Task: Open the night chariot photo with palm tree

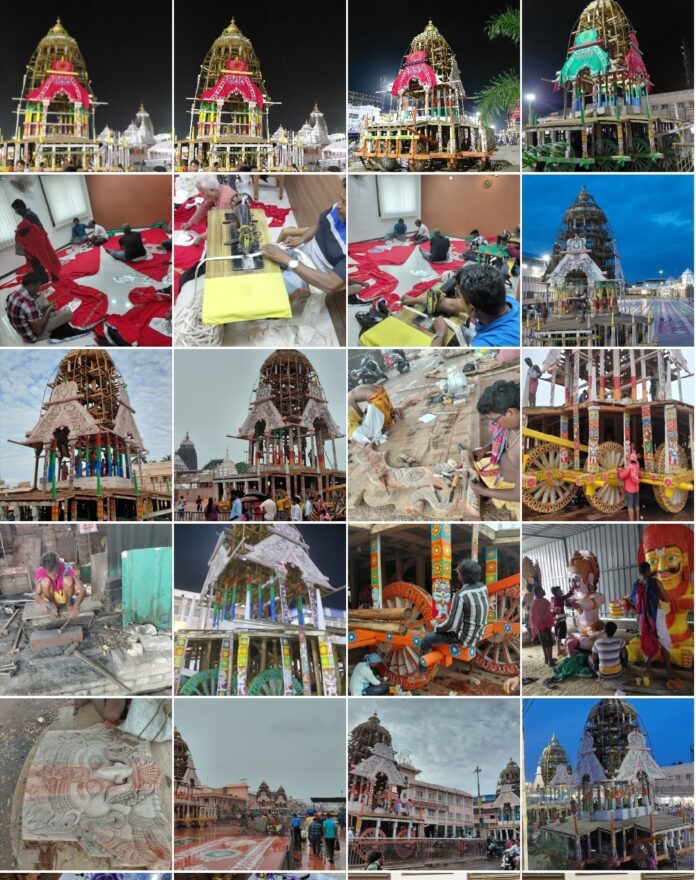Action: [x=434, y=85]
